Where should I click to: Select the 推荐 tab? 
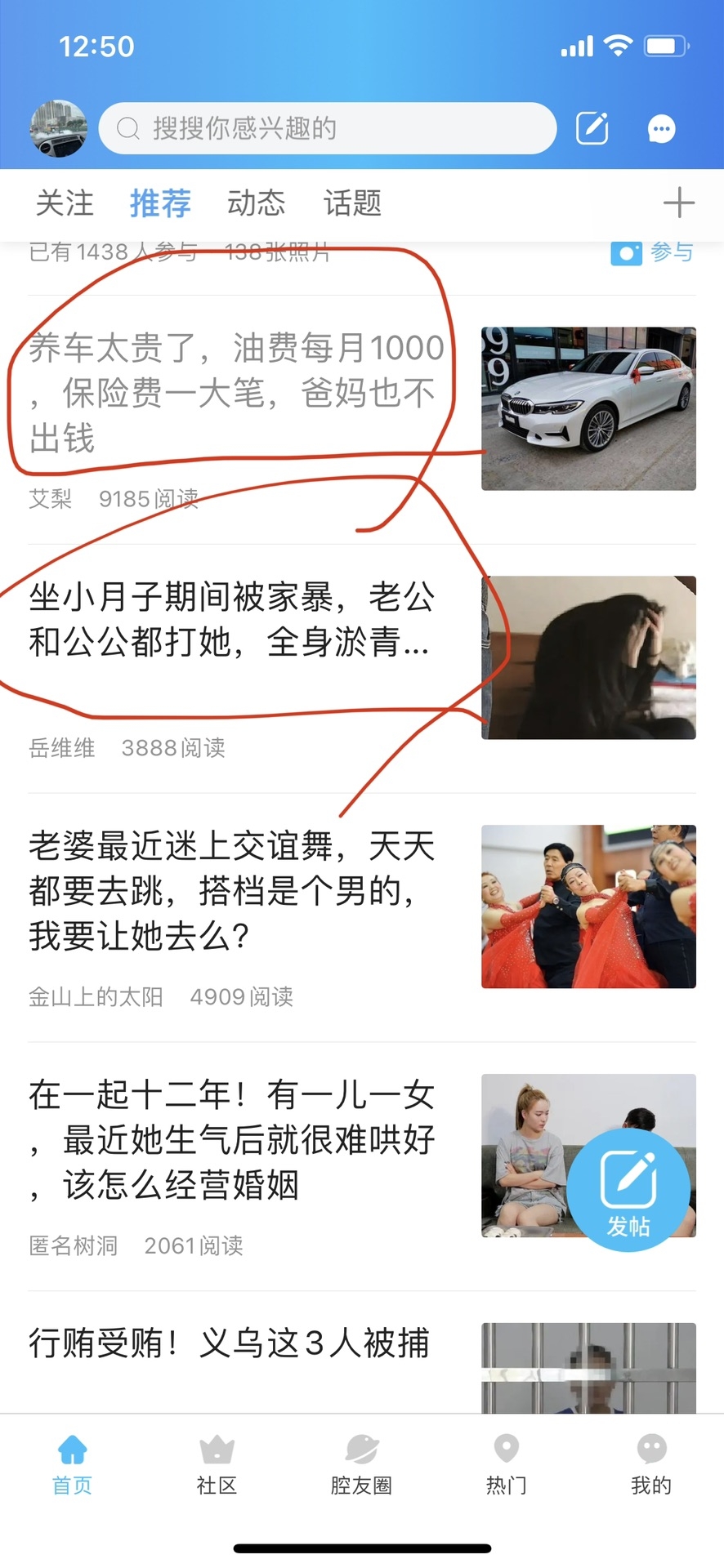pyautogui.click(x=160, y=203)
